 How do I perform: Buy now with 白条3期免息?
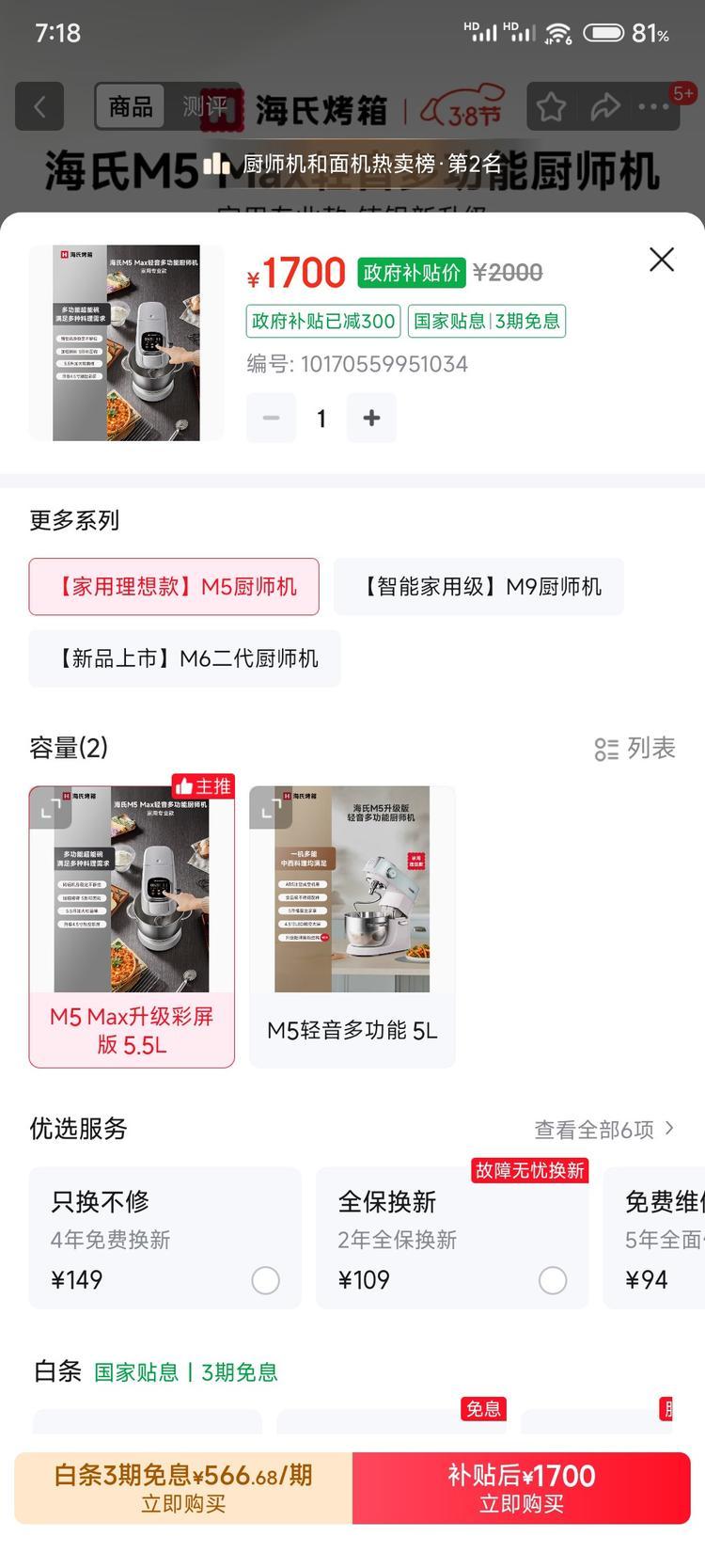[x=183, y=1488]
